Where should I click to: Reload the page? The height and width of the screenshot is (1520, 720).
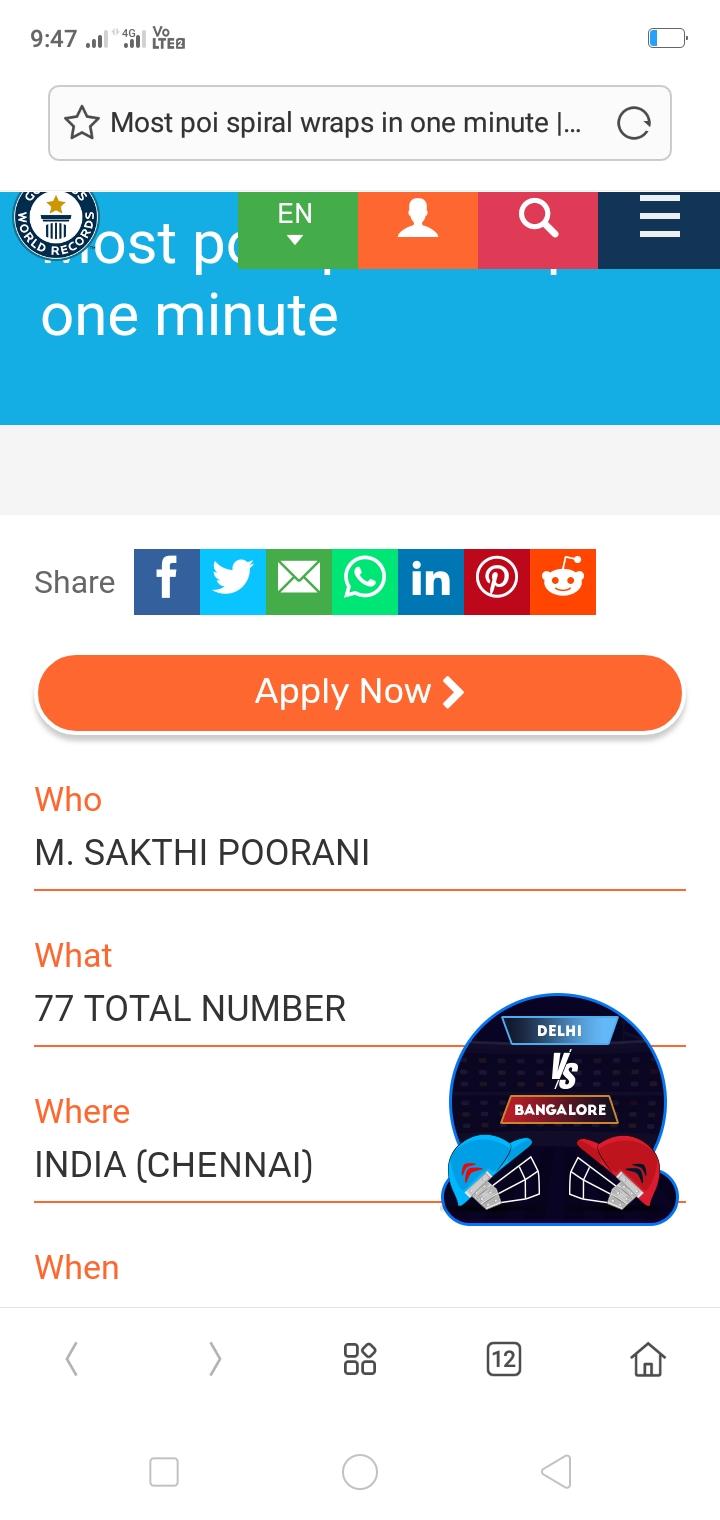click(x=634, y=123)
